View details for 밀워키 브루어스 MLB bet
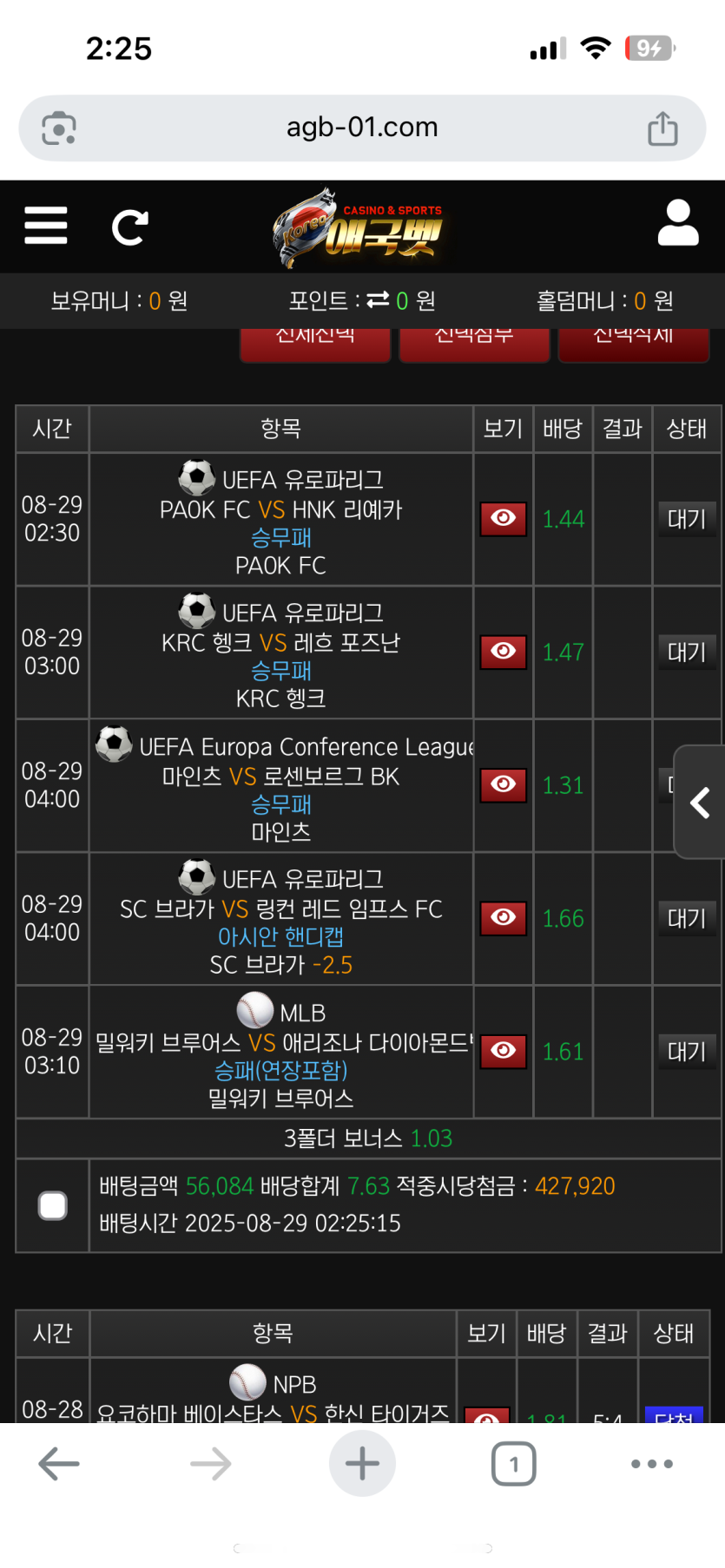Image resolution: width=725 pixels, height=1568 pixels. (504, 1051)
